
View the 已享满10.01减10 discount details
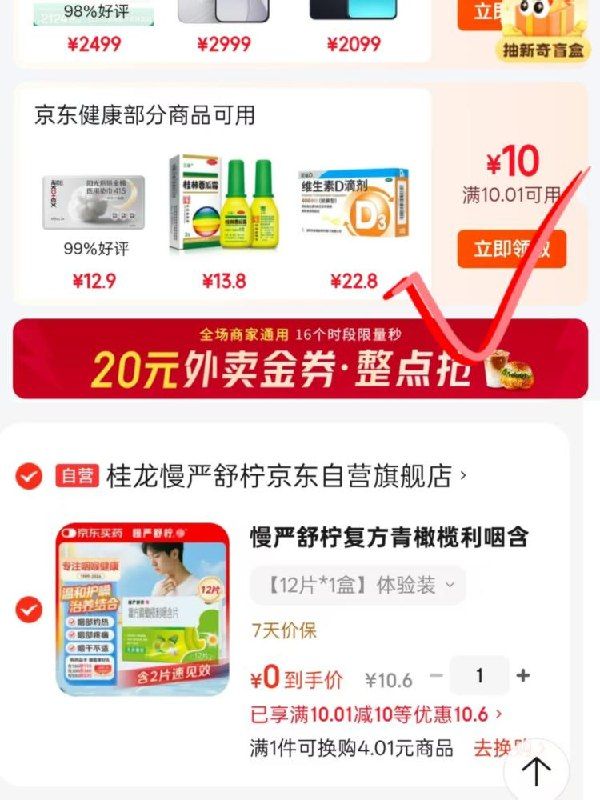click(x=376, y=714)
